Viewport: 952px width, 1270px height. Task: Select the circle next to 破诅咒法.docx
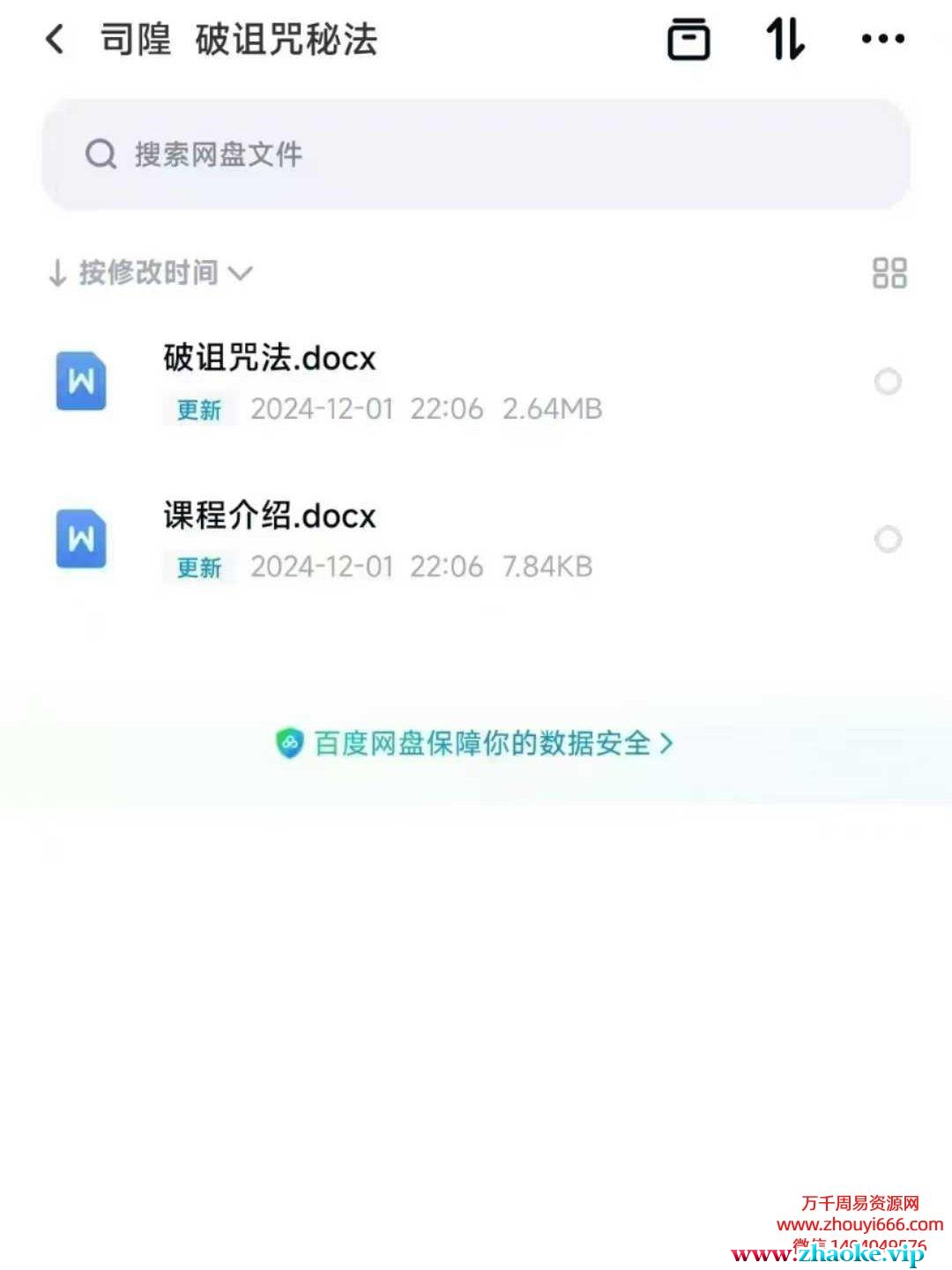888,382
